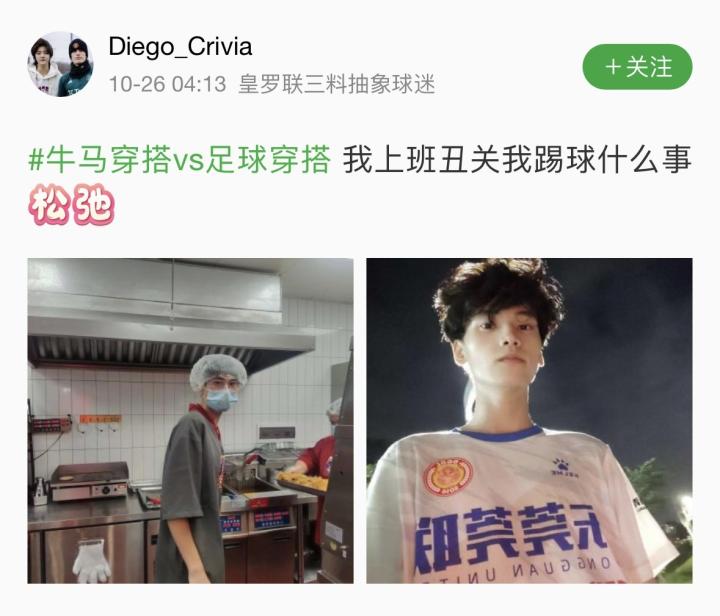Open the #牛马穿搭vs足球穿搭 hashtag topic

[x=179, y=159]
